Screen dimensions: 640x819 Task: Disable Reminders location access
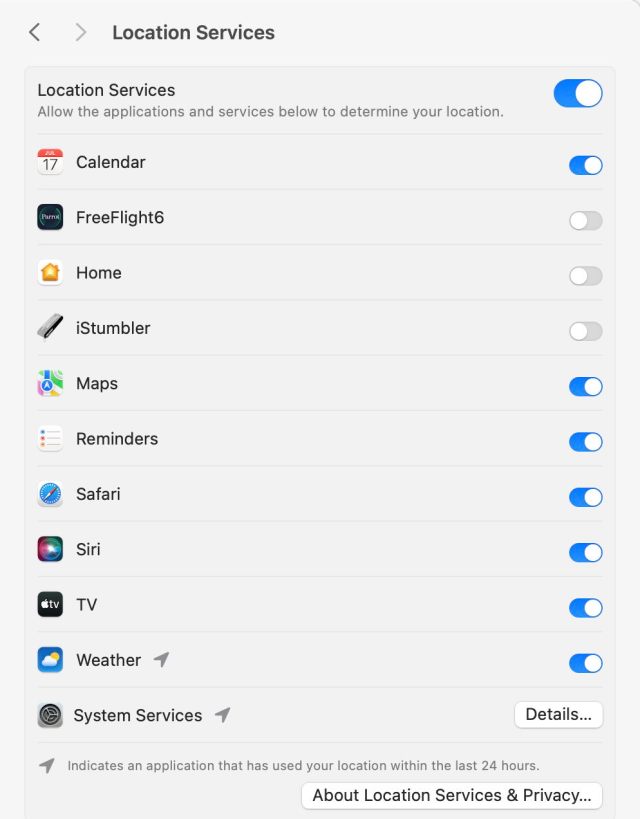tap(585, 442)
